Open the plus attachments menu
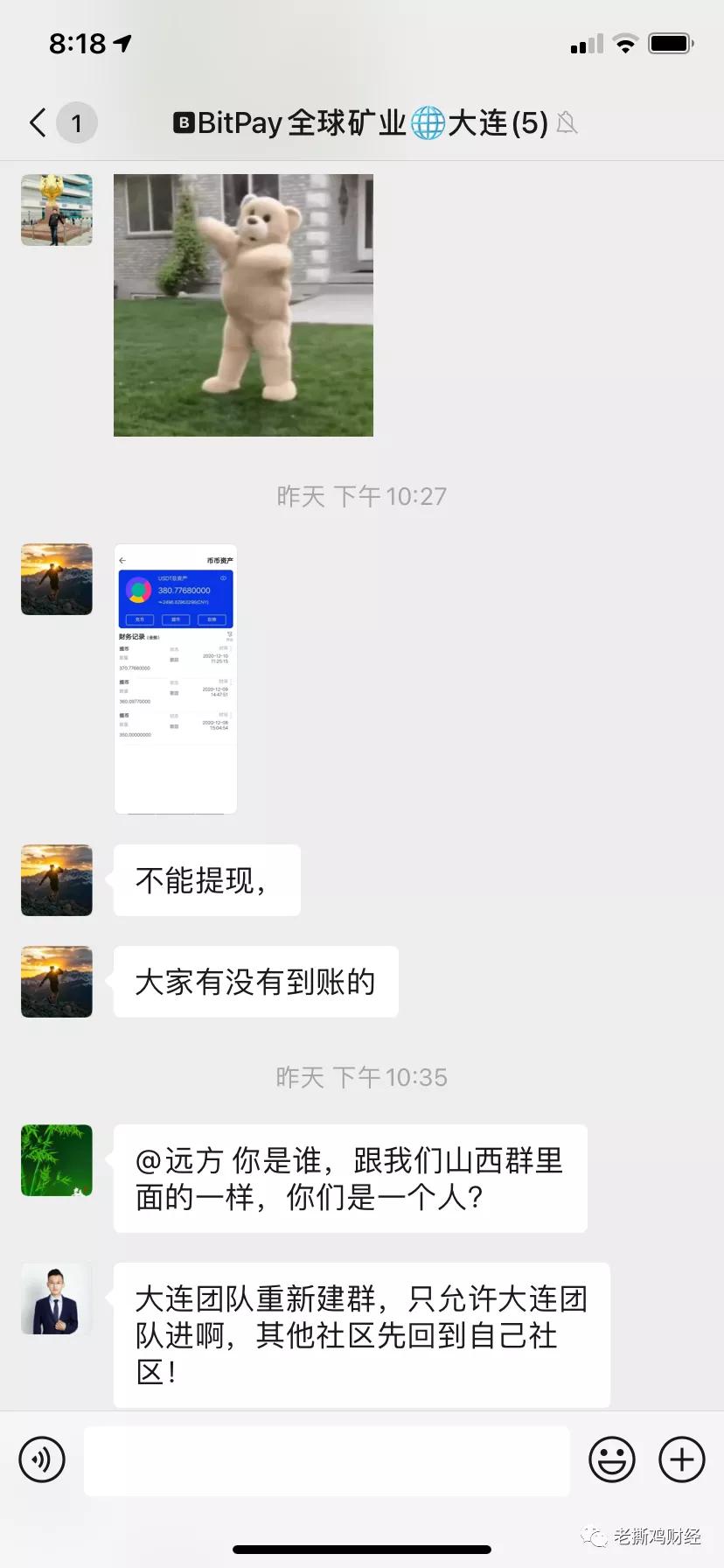724x1568 pixels. (682, 1459)
